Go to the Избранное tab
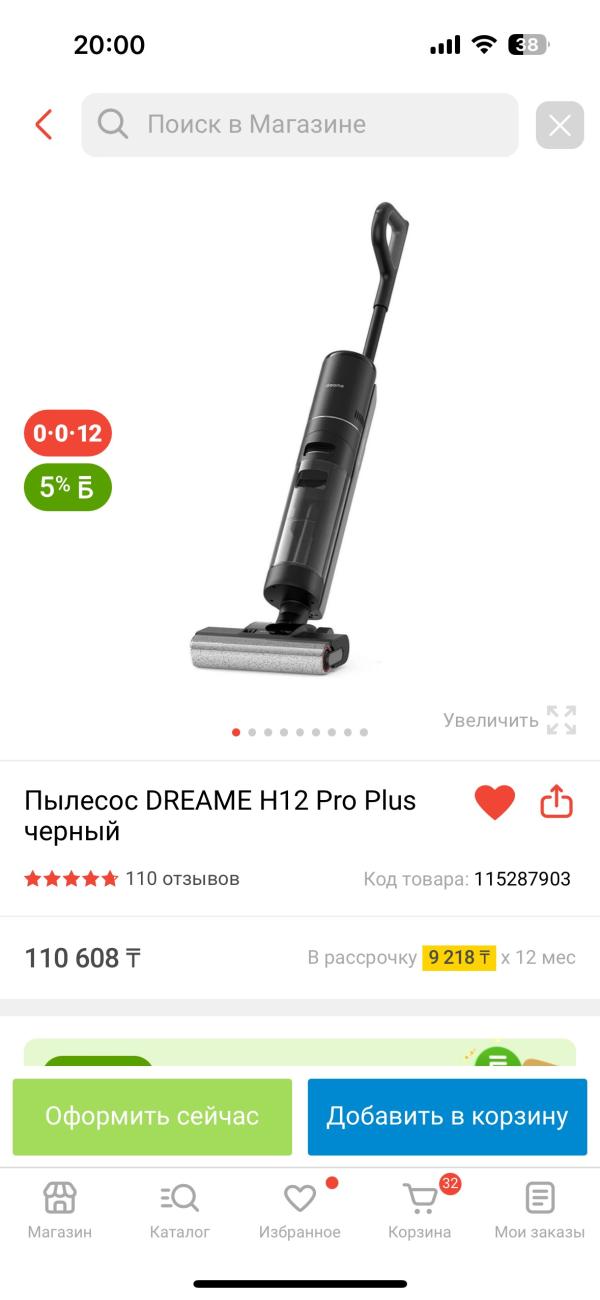The width and height of the screenshot is (600, 1300). [300, 1210]
